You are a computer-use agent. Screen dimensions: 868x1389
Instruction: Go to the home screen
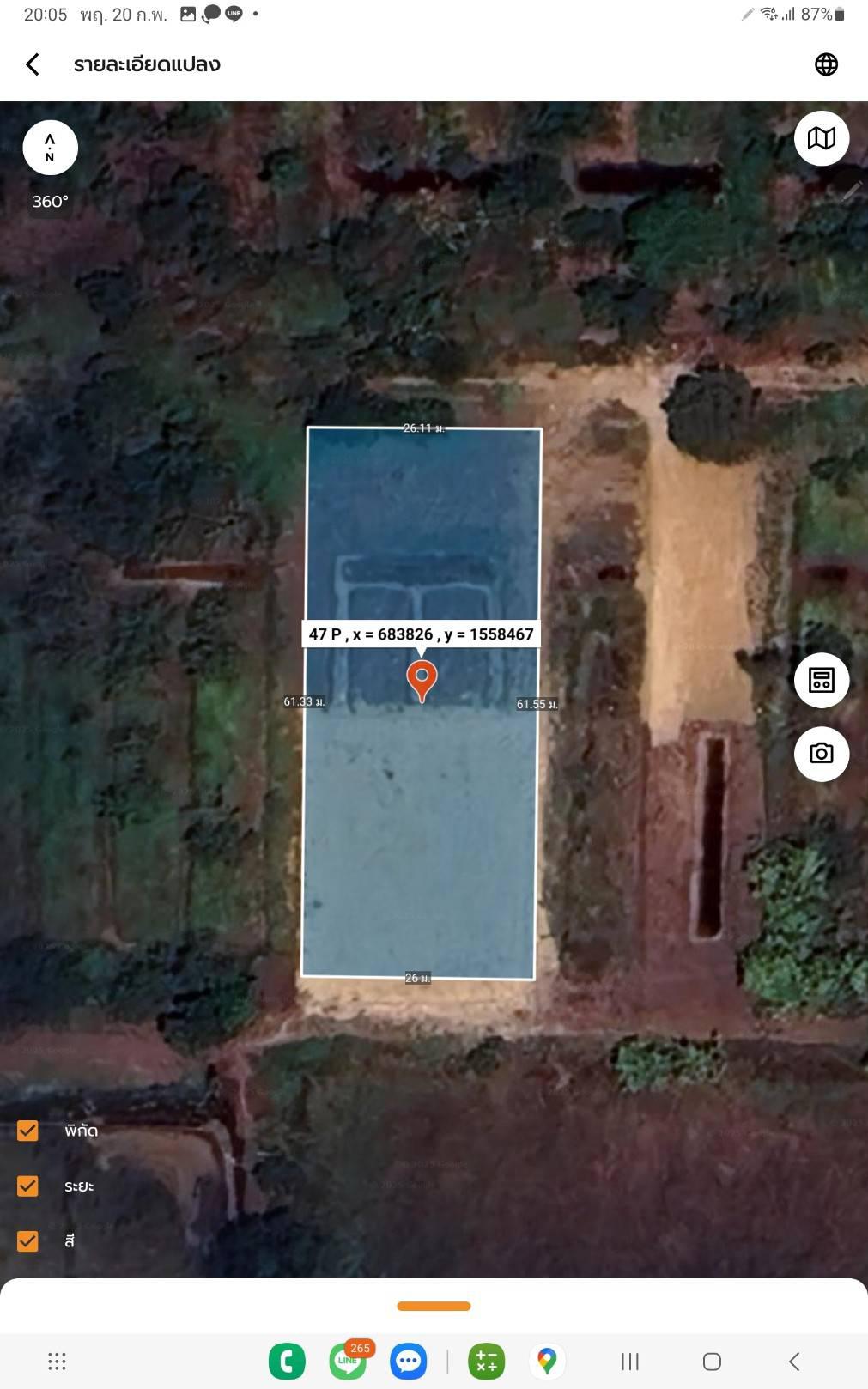(x=712, y=1362)
